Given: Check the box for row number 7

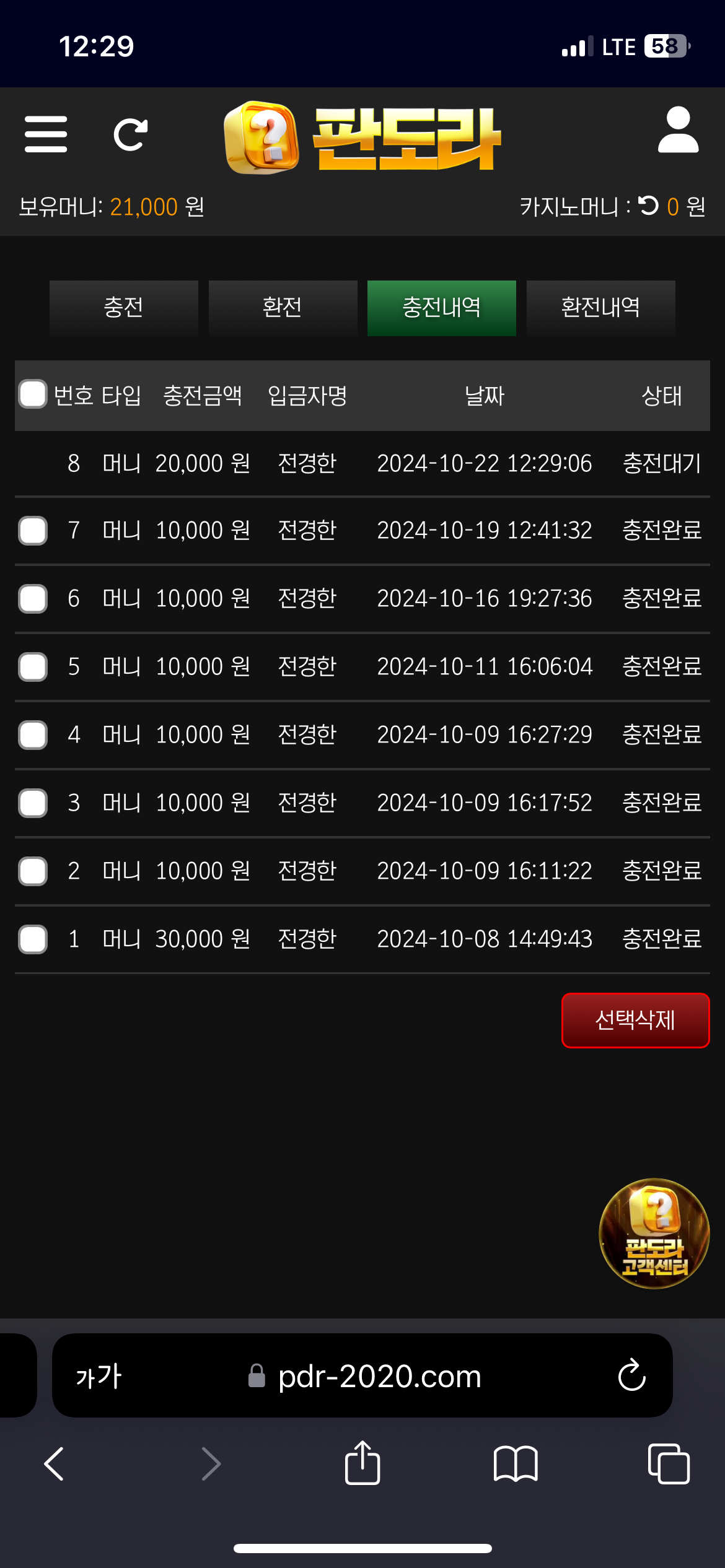Looking at the screenshot, I should tap(33, 531).
